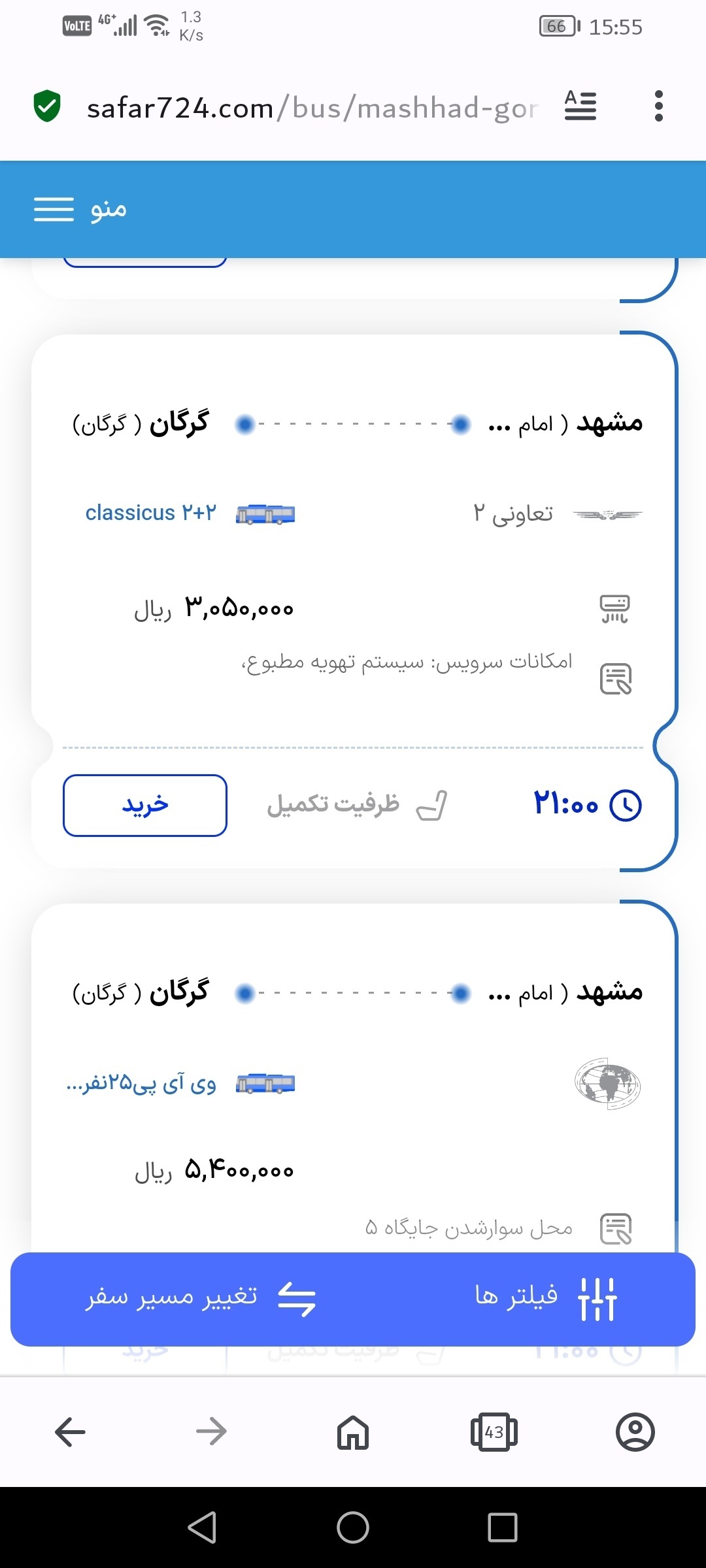
Task: Go to the browser home page
Action: click(353, 1432)
